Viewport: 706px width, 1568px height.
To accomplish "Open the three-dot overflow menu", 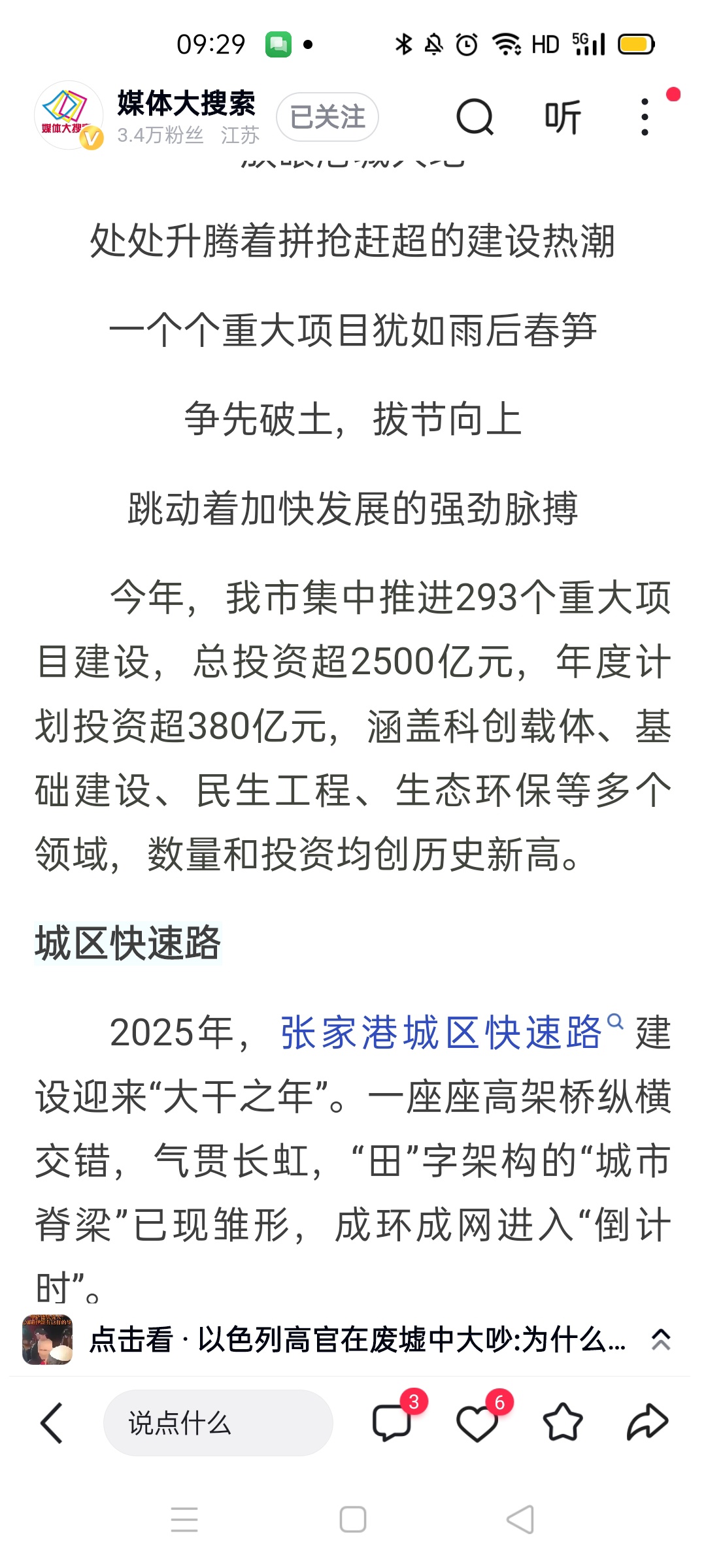I will coord(645,117).
